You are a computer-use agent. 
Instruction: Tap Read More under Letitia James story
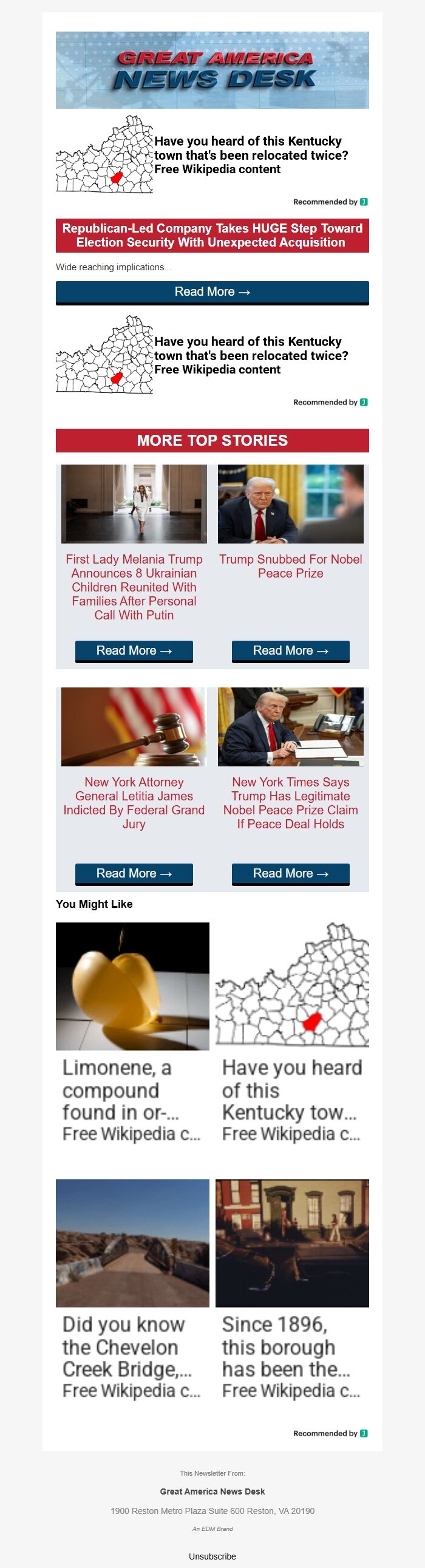134,873
